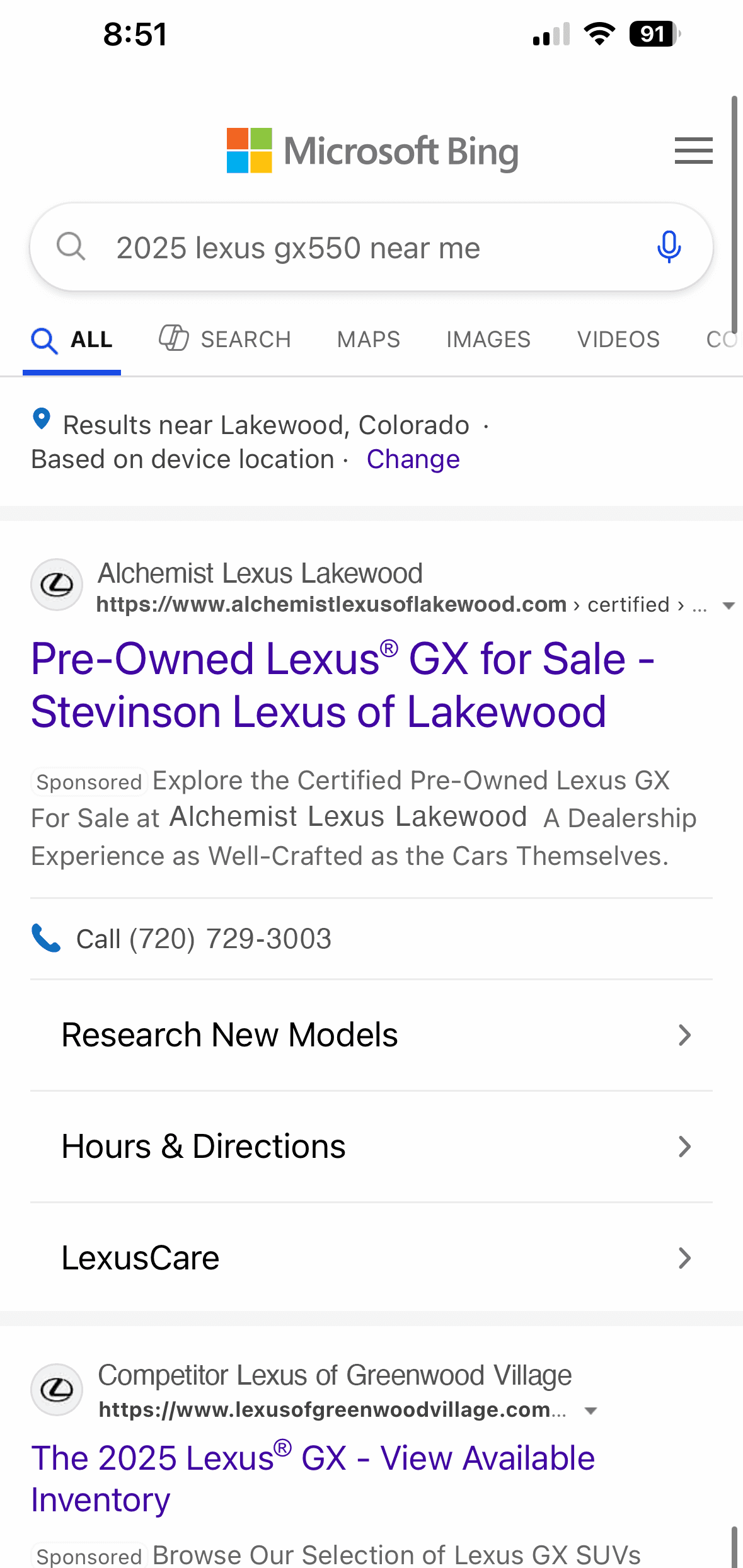
Task: Change the device location setting
Action: [413, 459]
